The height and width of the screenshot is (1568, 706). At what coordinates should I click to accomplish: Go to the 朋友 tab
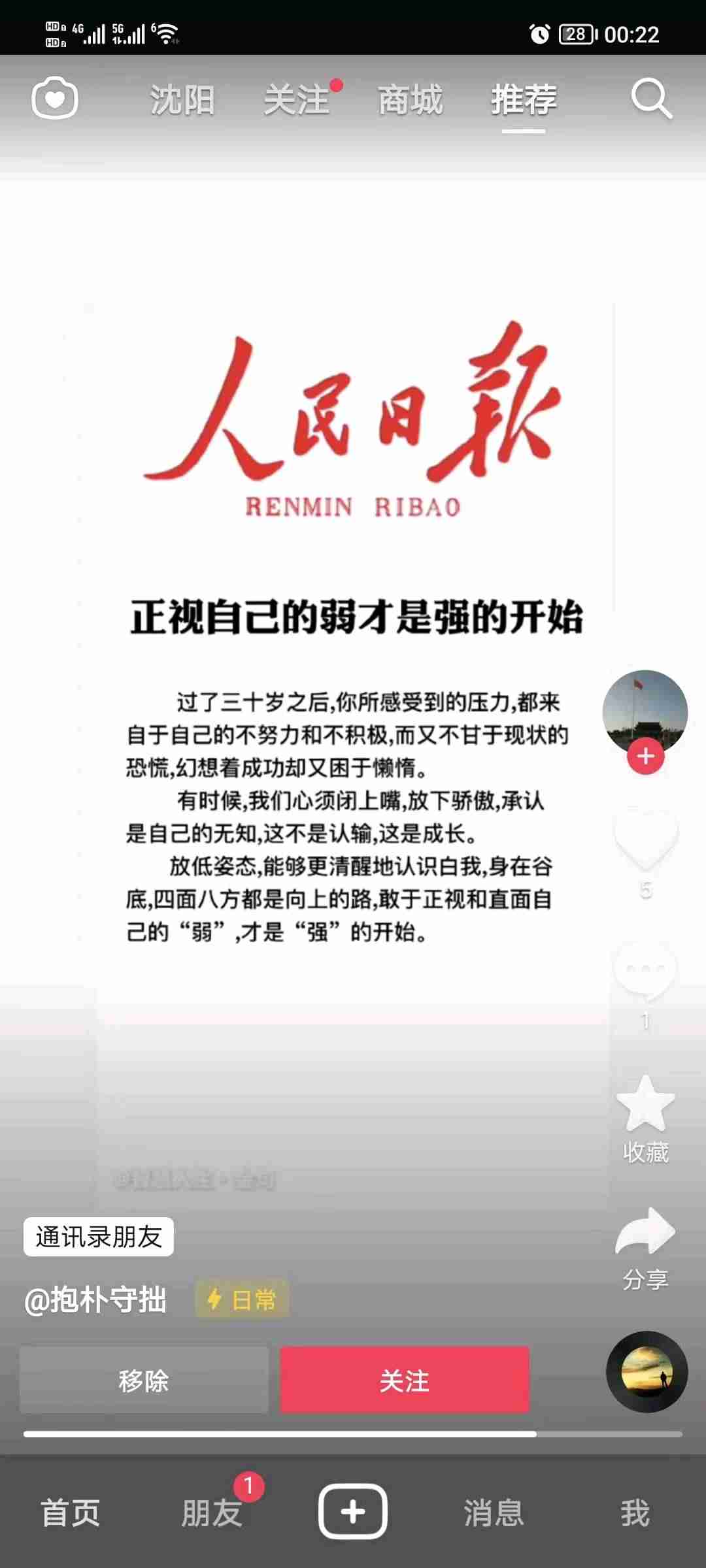(212, 1512)
